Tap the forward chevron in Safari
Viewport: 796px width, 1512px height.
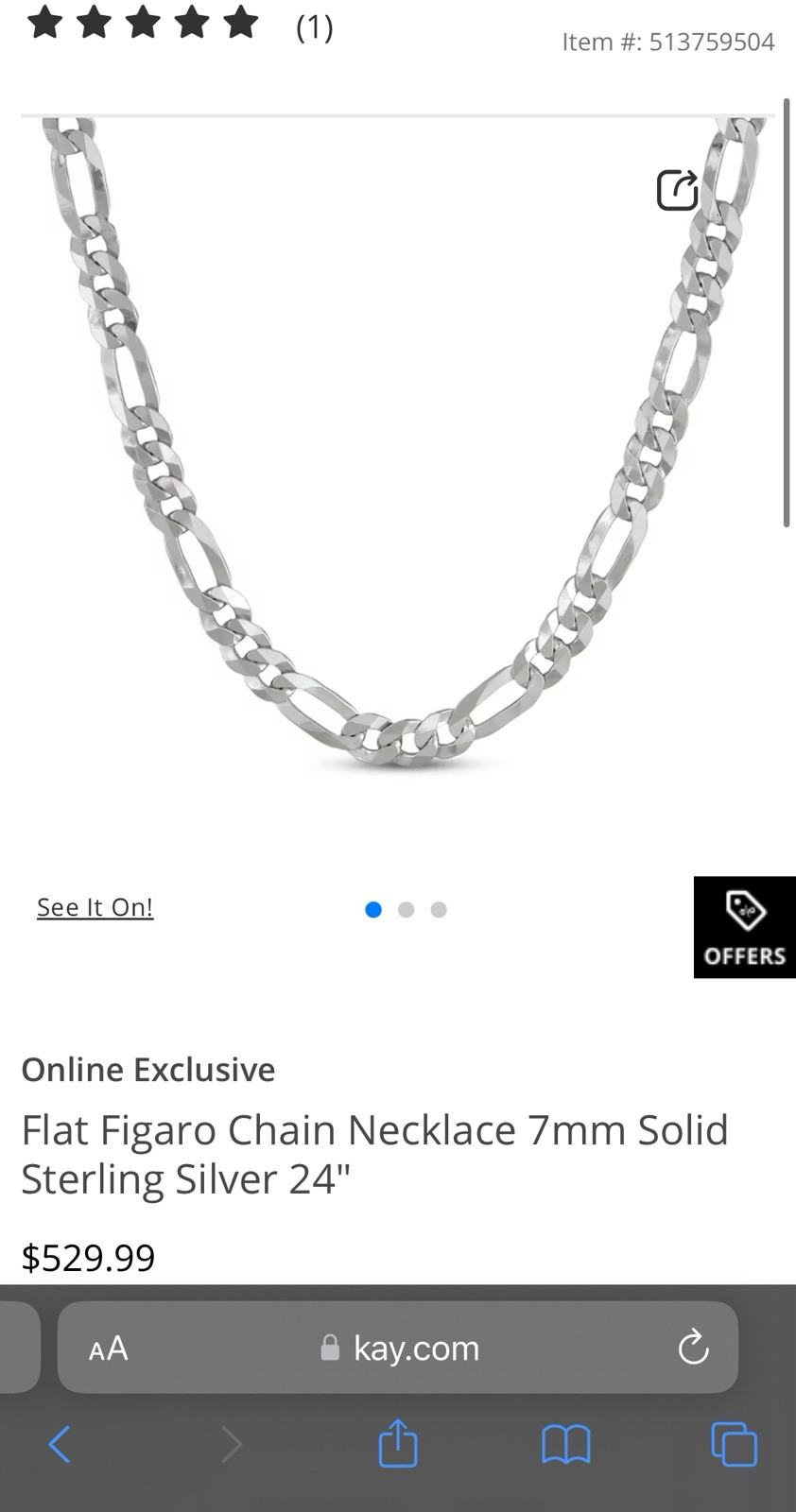(x=232, y=1444)
